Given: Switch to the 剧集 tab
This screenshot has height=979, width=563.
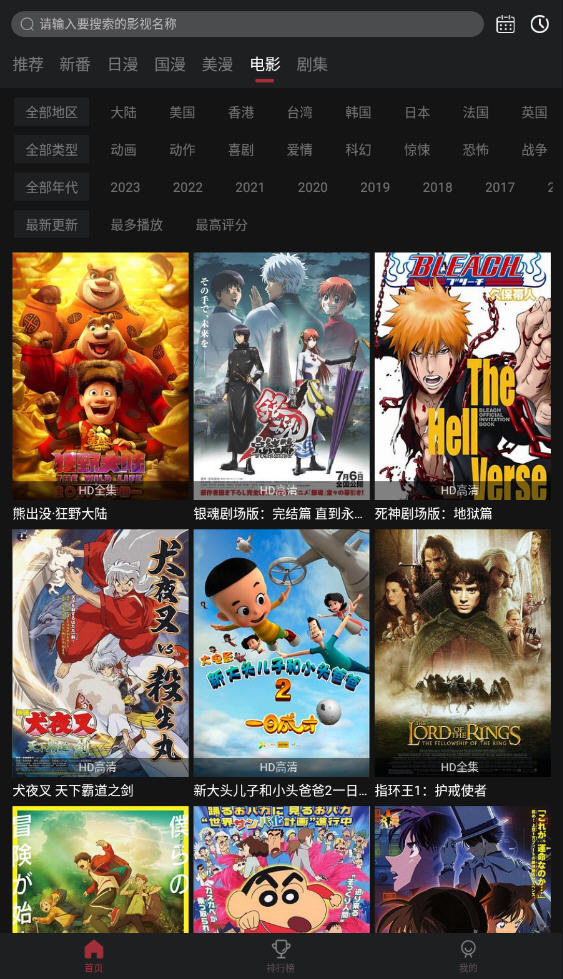Looking at the screenshot, I should [x=312, y=64].
